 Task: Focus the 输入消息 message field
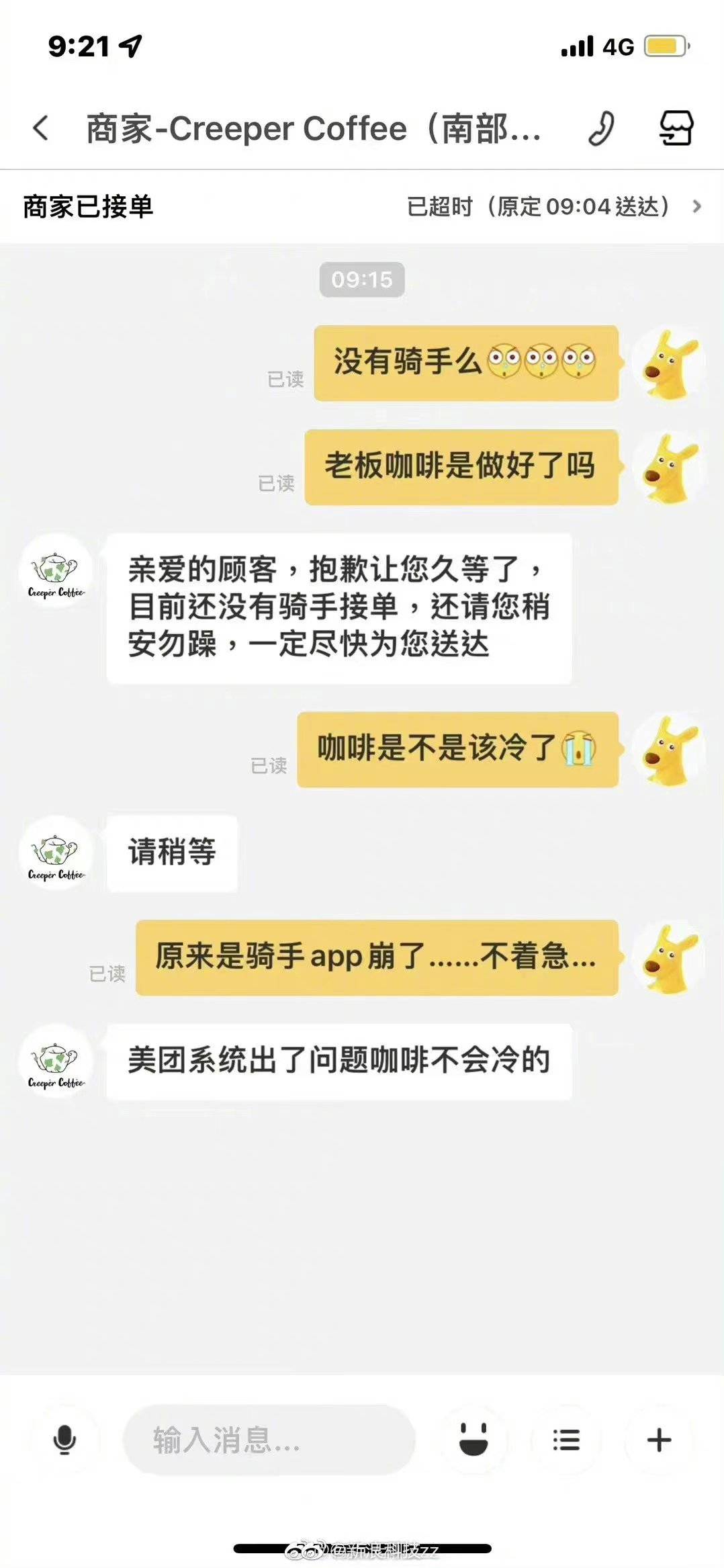coord(269,1440)
